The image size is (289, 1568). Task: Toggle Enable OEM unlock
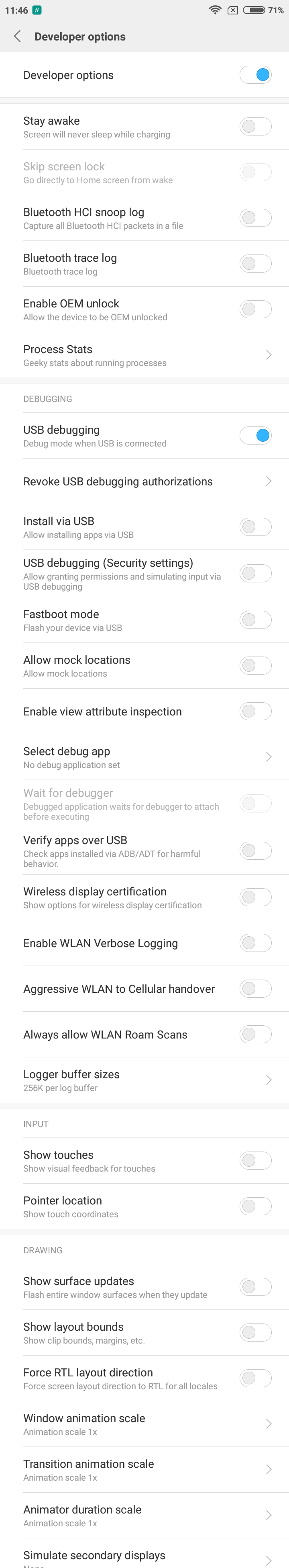255,309
